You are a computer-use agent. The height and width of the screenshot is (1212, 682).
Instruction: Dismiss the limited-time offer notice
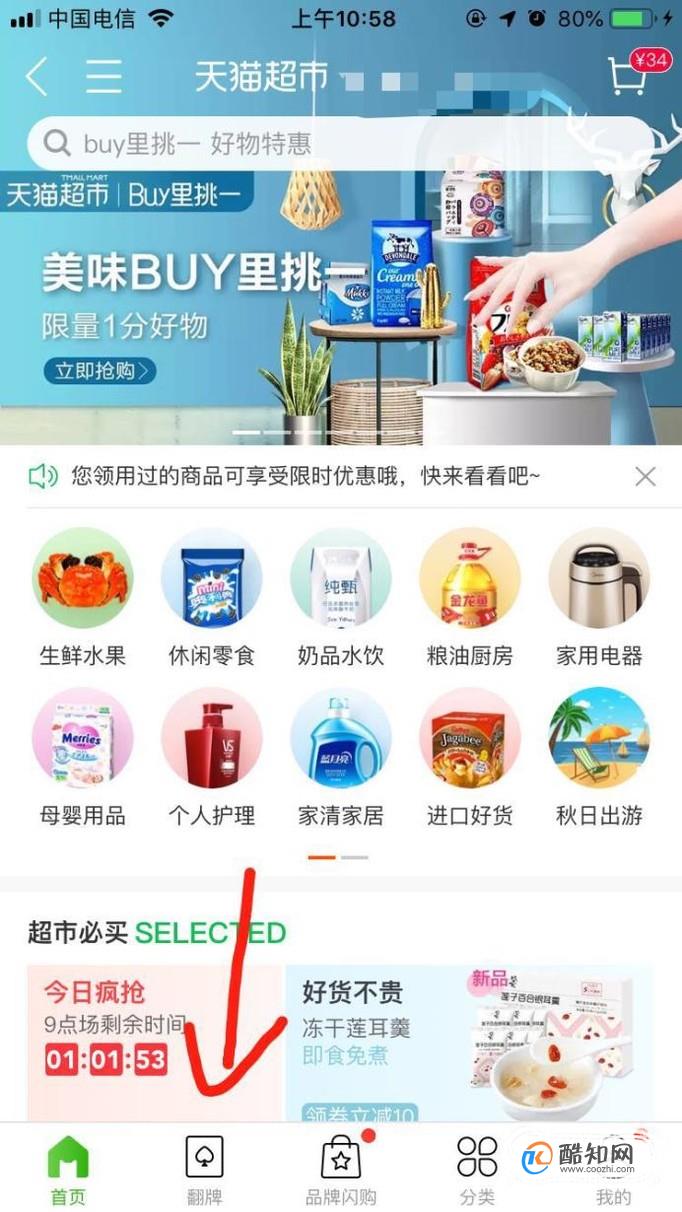click(646, 476)
